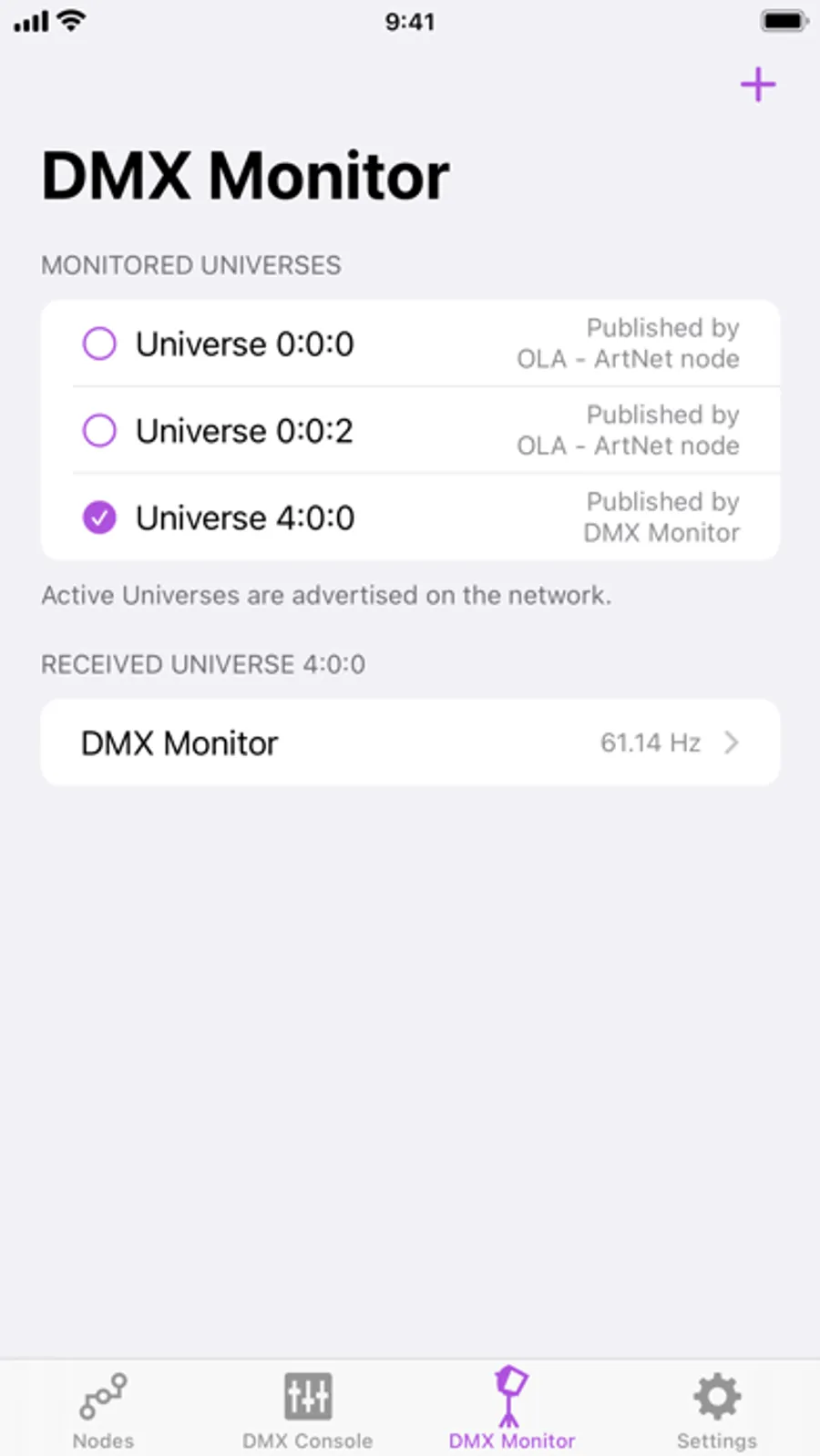Go to the DMX Console tab
The height and width of the screenshot is (1456, 820).
click(x=307, y=1410)
